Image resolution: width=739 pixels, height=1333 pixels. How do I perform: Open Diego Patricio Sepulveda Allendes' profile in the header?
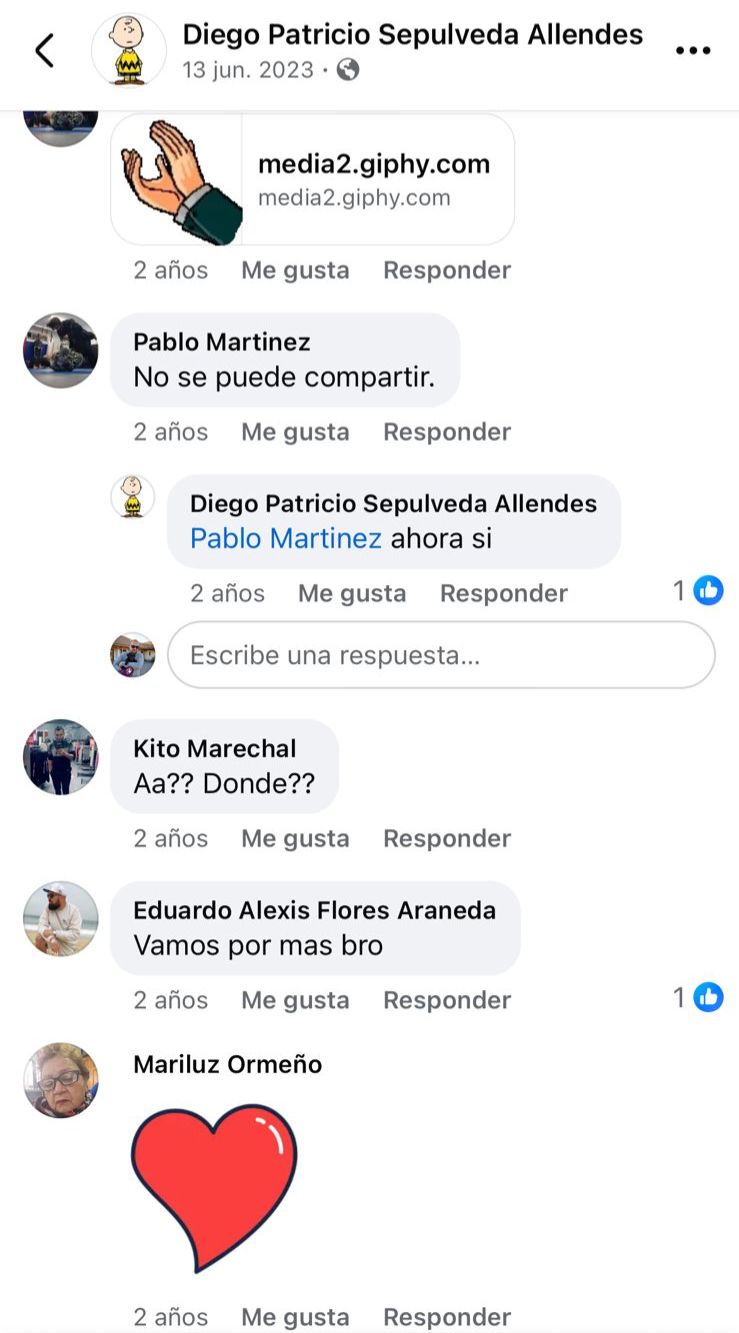[x=412, y=34]
